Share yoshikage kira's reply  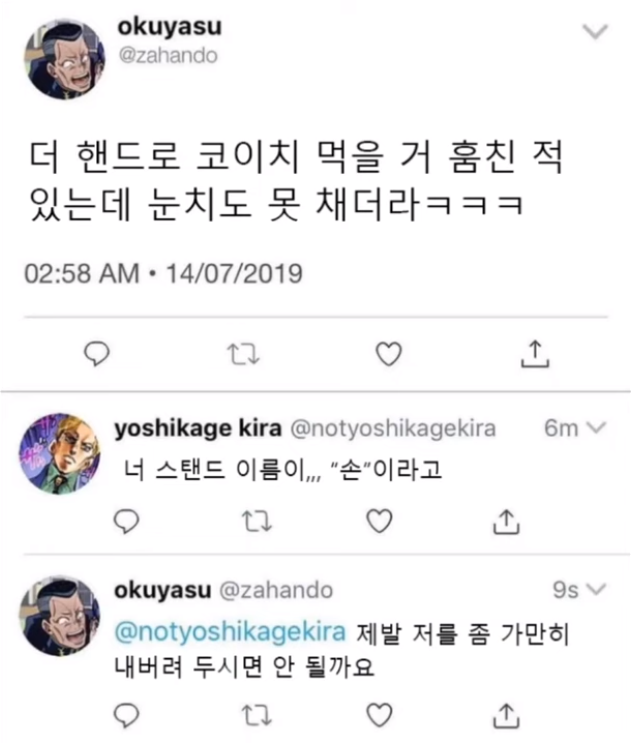pos(506,520)
